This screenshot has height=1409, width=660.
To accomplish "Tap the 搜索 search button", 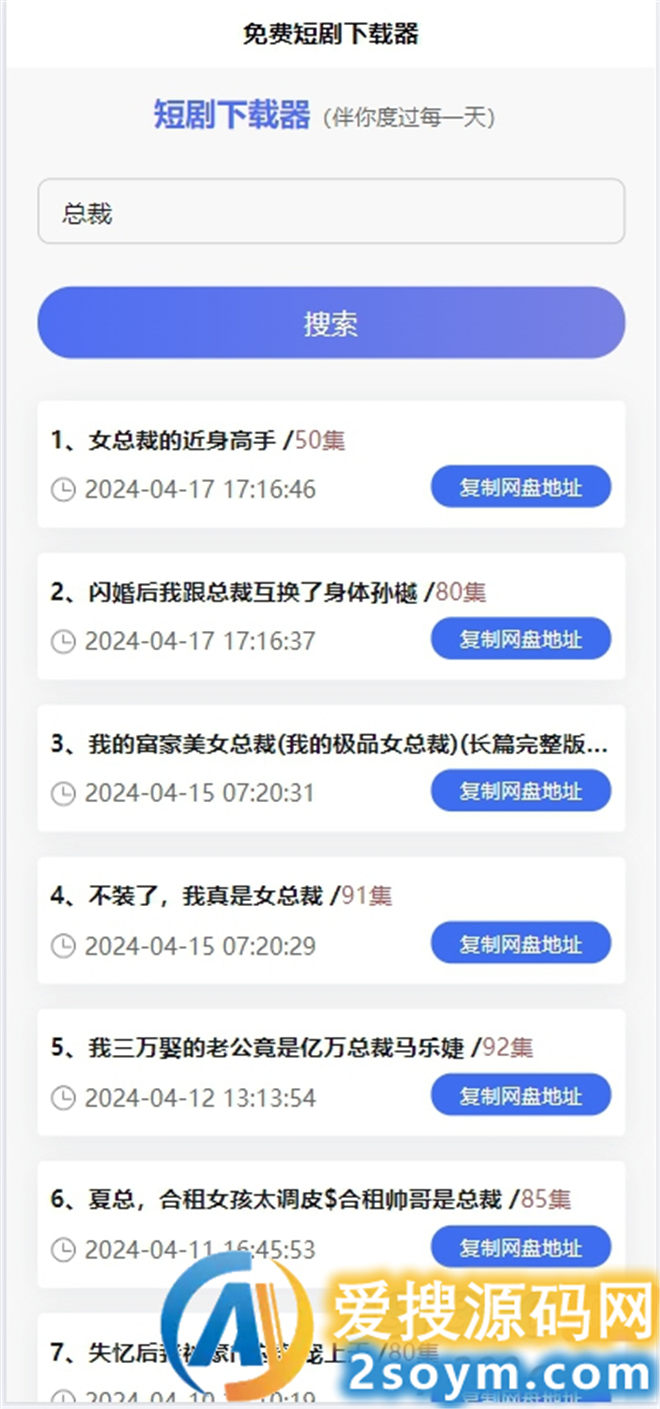I will (x=331, y=323).
